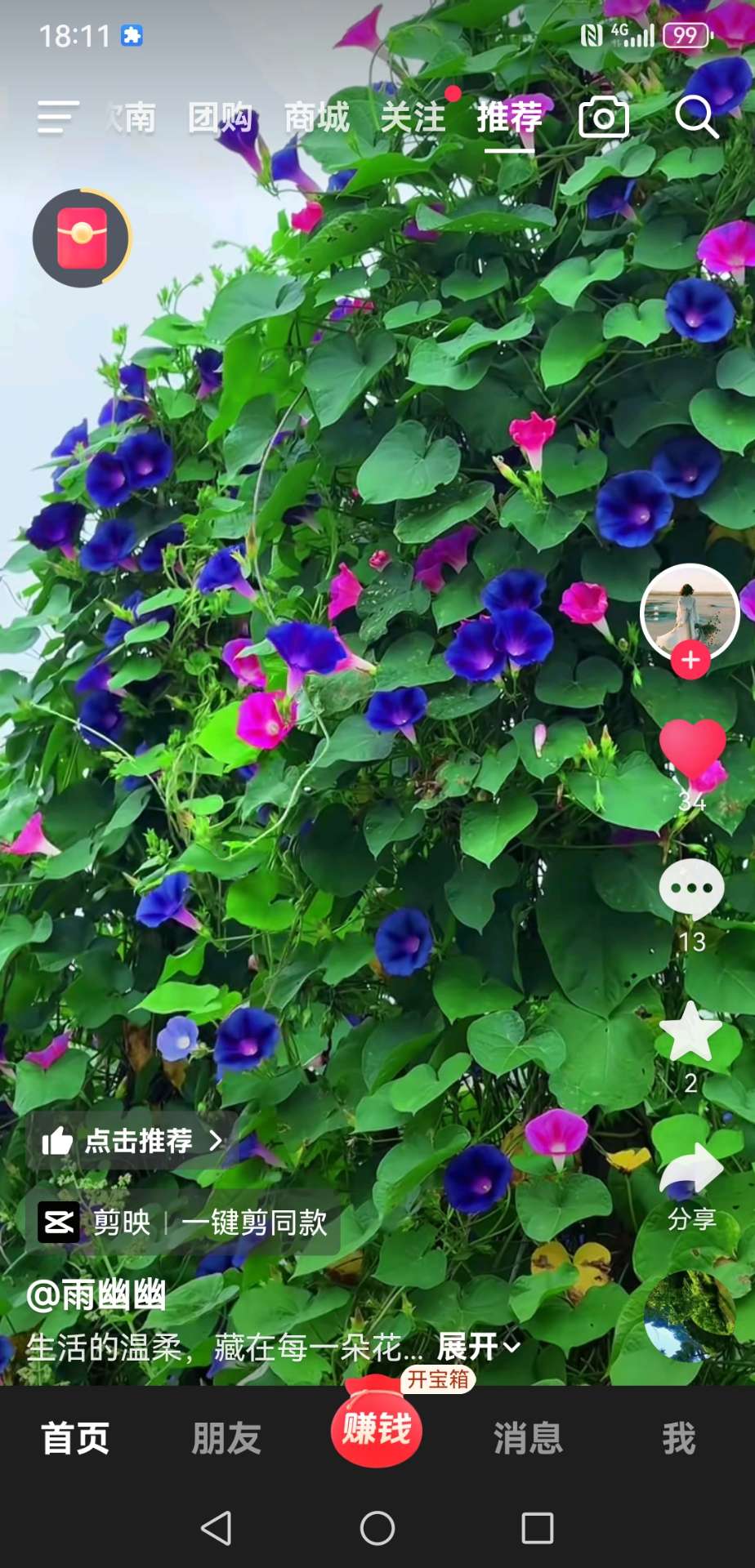Open the side drawer menu
Image resolution: width=755 pixels, height=1568 pixels.
(x=58, y=118)
